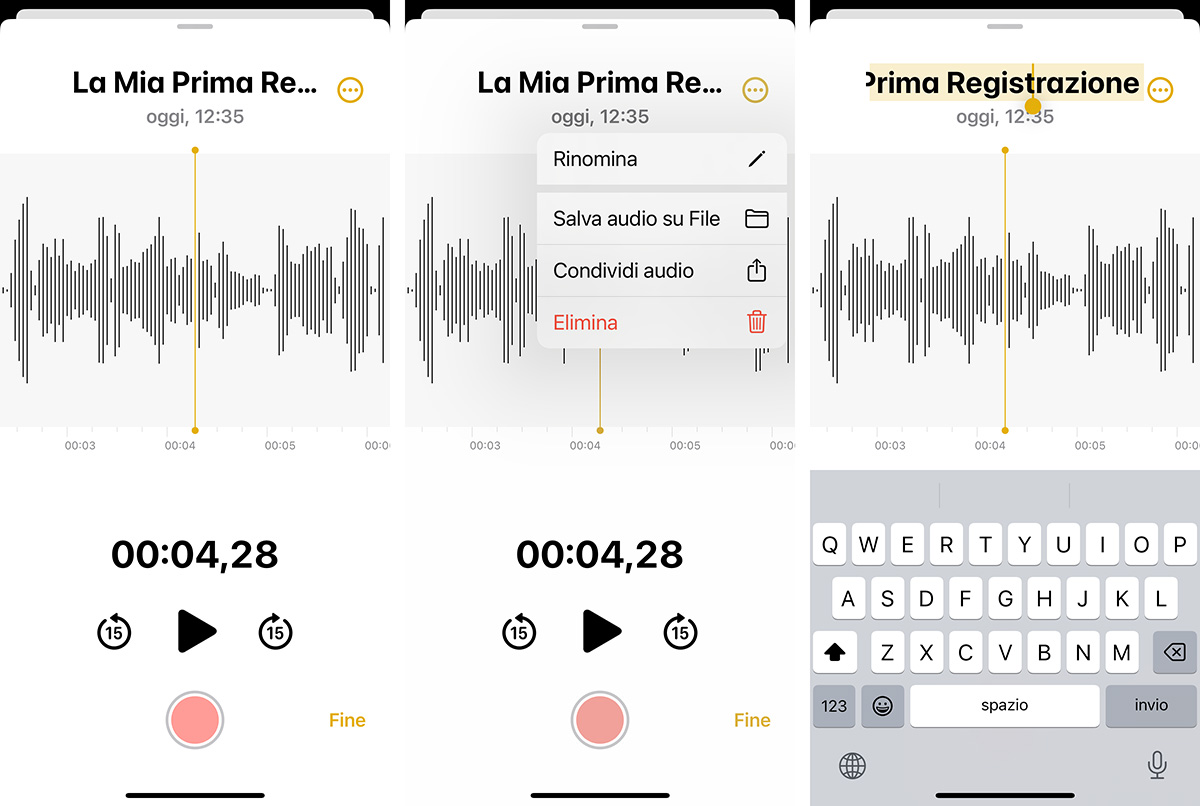Tap Condividi audio in the menu
The height and width of the screenshot is (806, 1200).
point(660,271)
